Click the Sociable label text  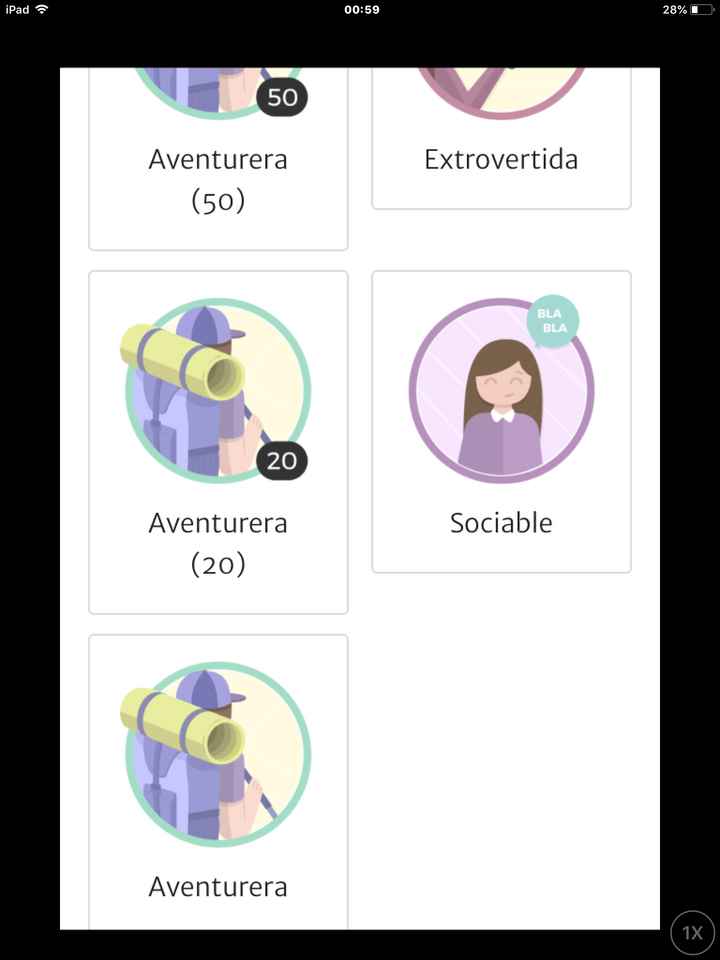point(501,522)
